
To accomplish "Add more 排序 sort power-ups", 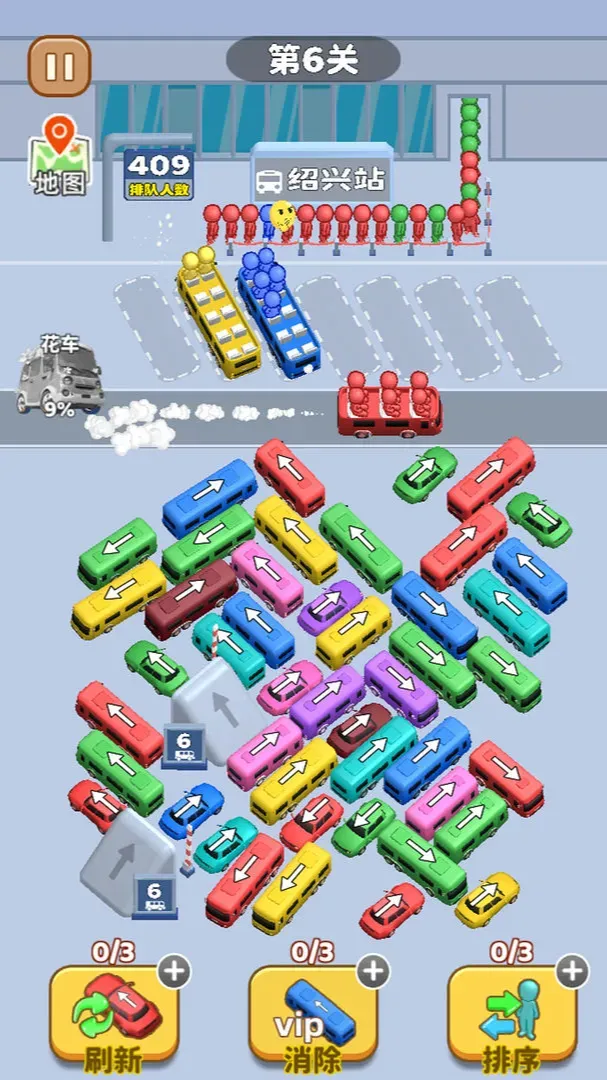I will (572, 970).
